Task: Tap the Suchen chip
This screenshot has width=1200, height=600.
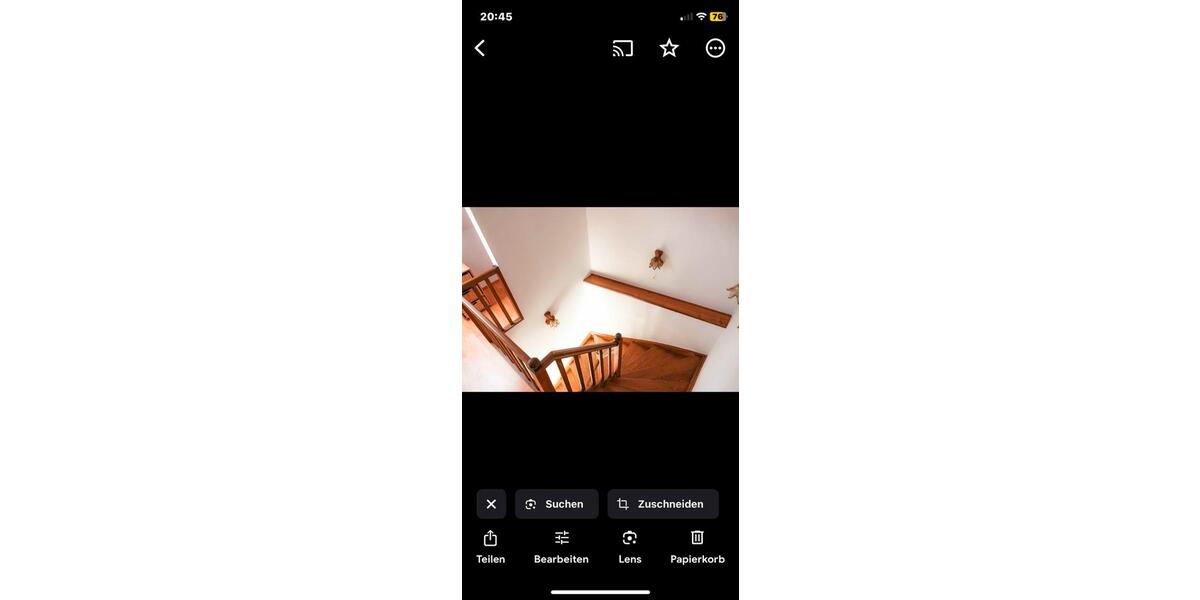Action: coord(556,504)
